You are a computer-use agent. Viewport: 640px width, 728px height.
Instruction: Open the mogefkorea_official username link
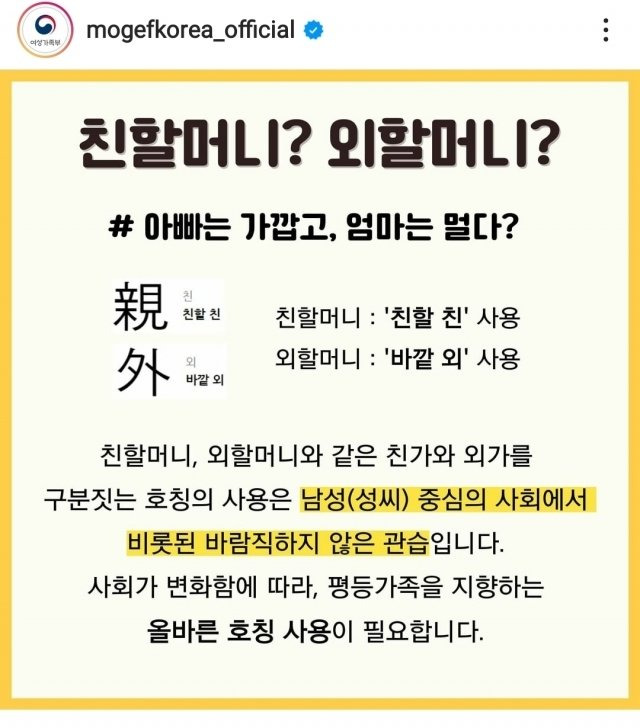[x=190, y=30]
